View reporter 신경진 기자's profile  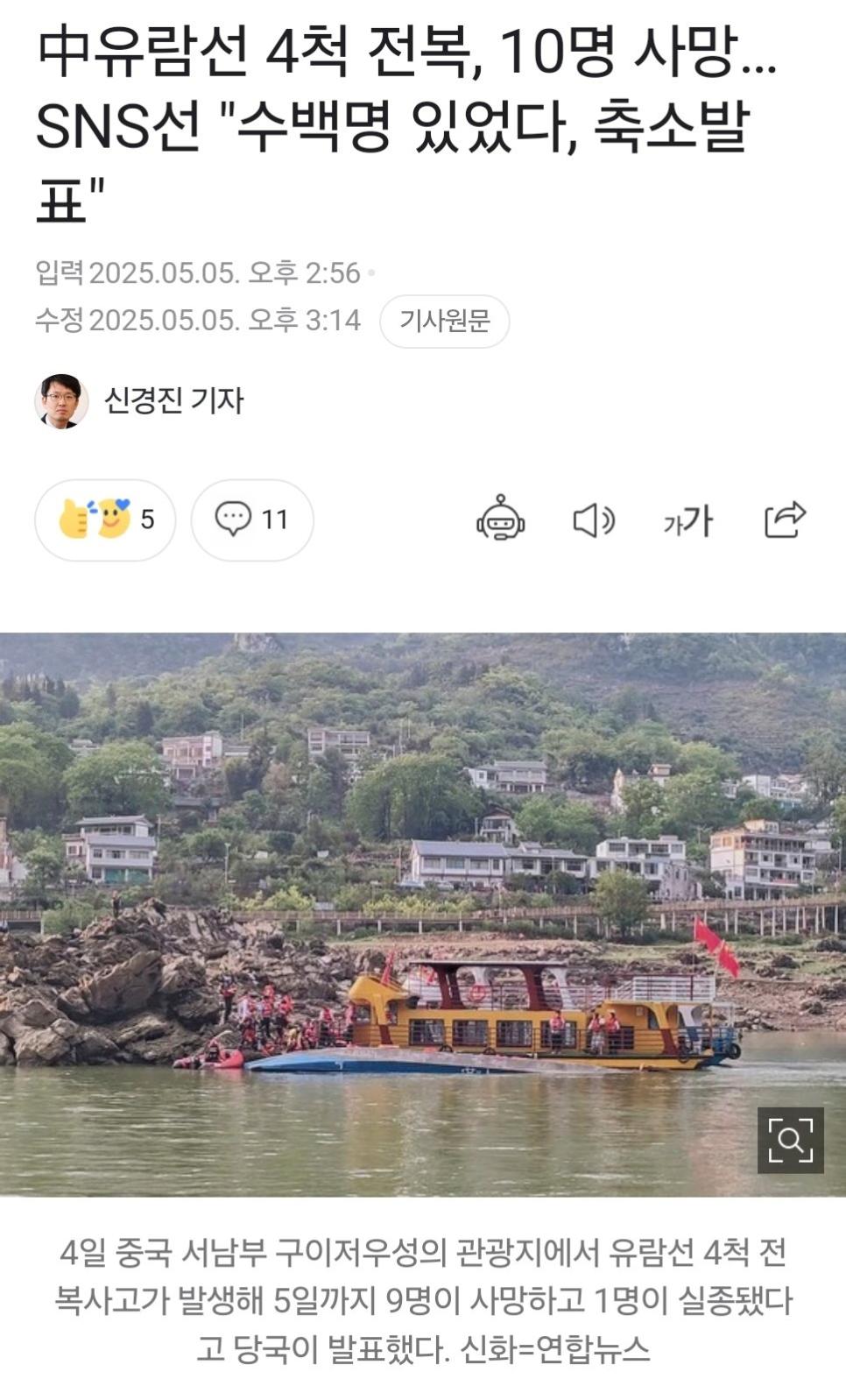[173, 400]
